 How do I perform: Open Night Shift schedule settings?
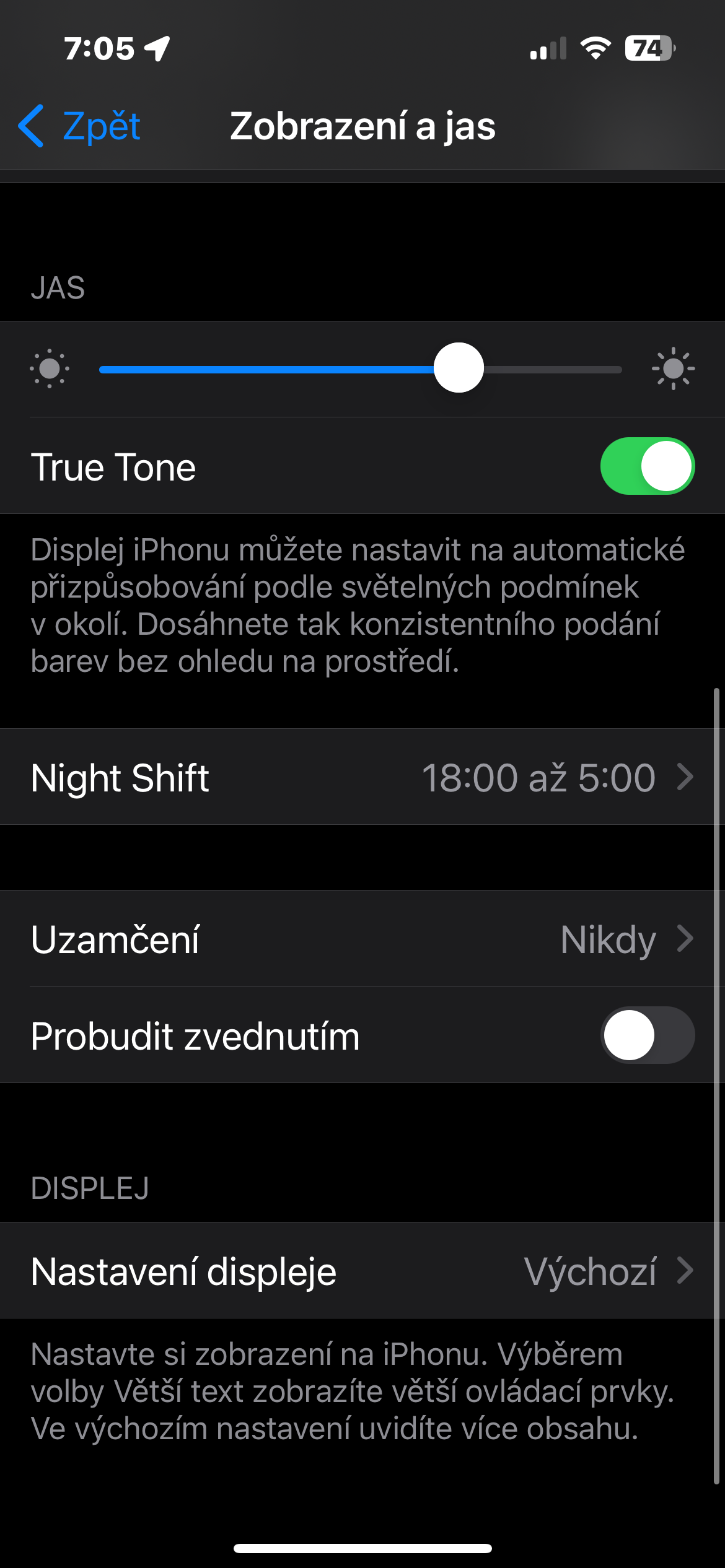click(x=362, y=777)
